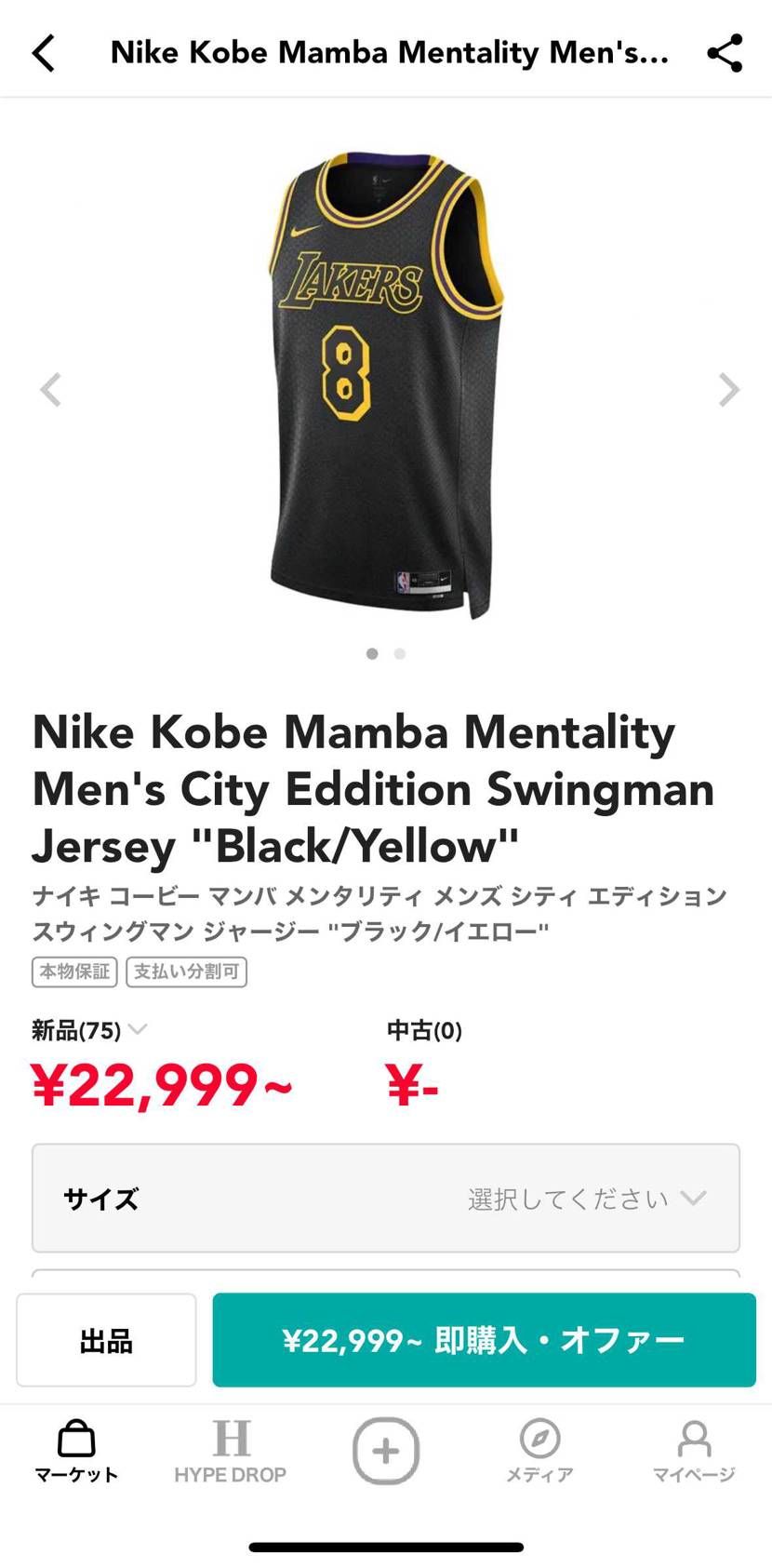Show previous image with left arrow

click(x=51, y=390)
